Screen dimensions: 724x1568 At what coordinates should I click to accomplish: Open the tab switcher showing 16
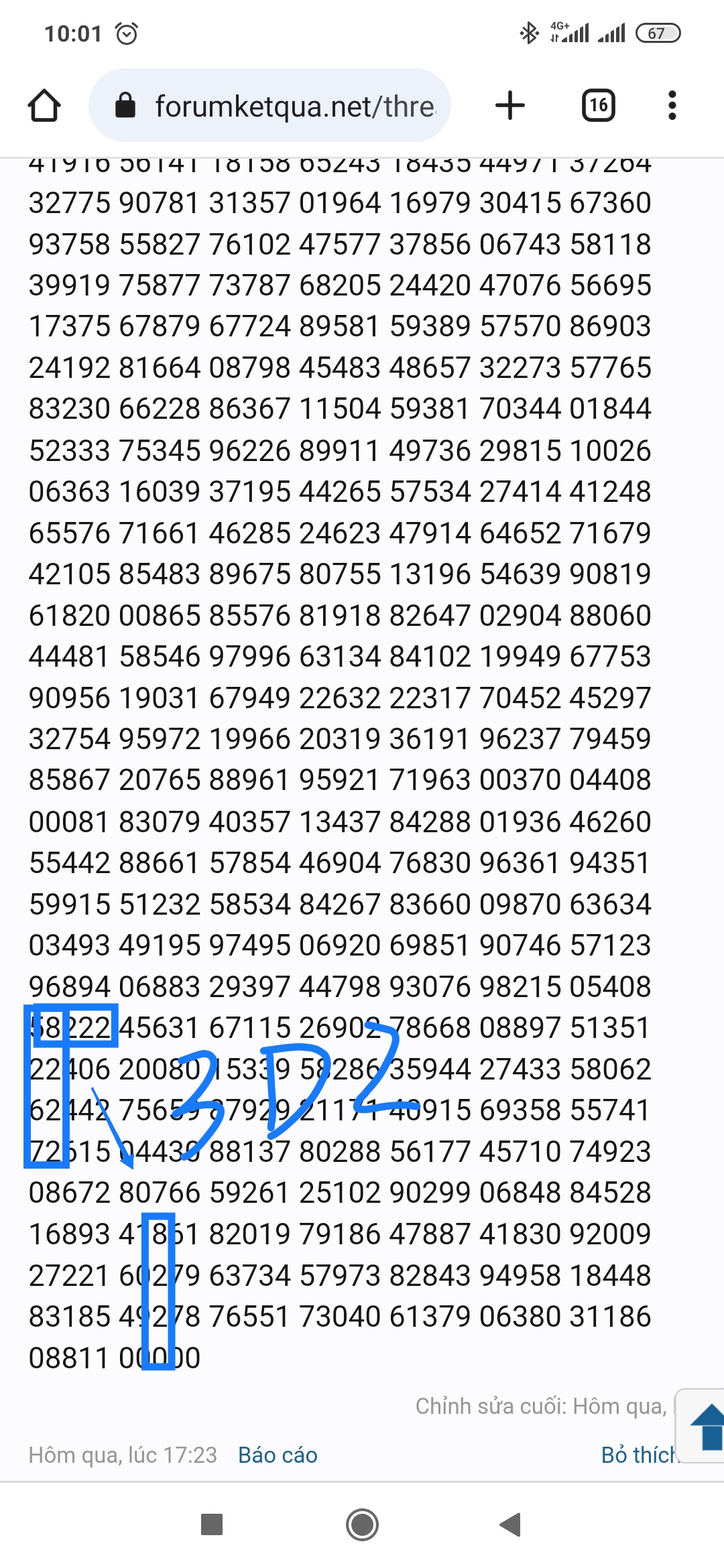pyautogui.click(x=599, y=105)
